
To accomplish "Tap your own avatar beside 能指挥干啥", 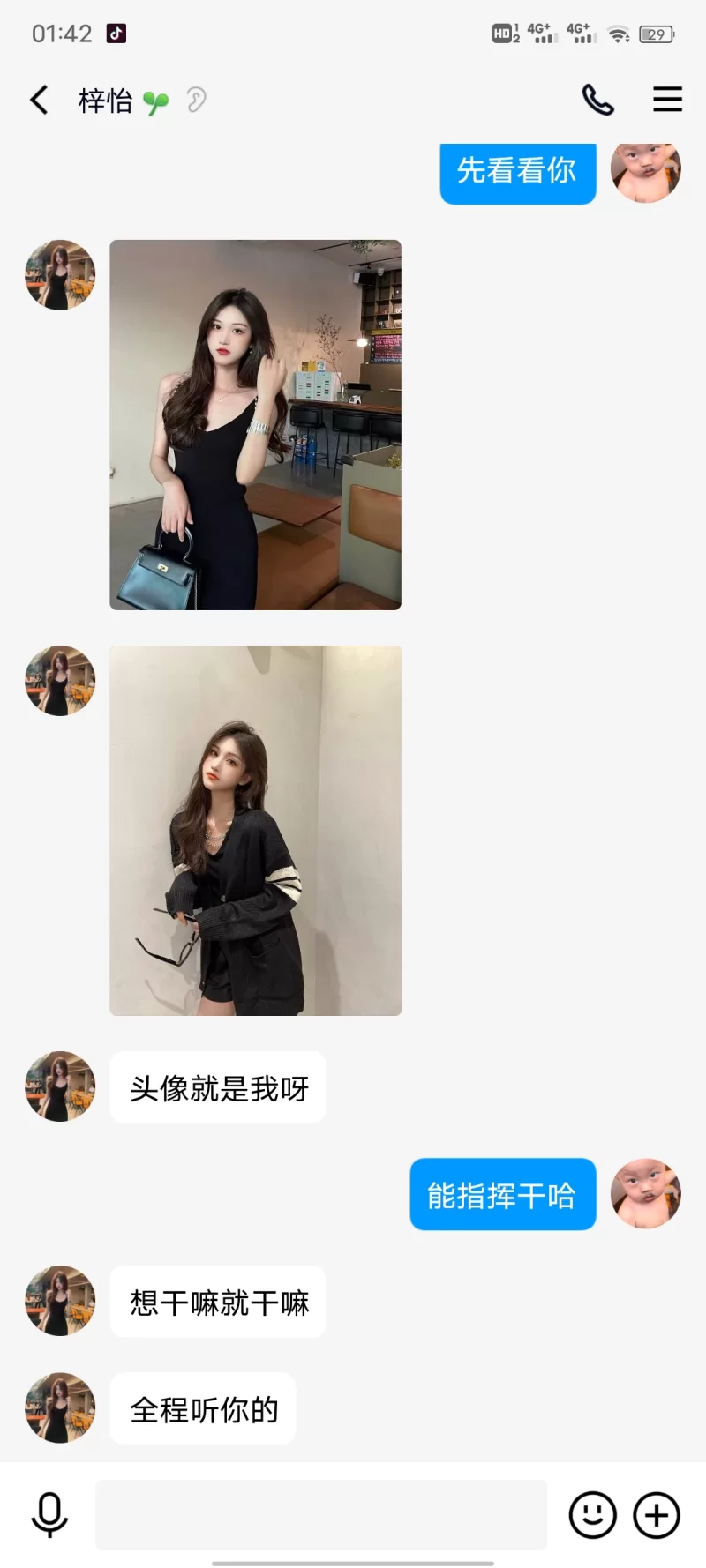I will coord(646,1193).
